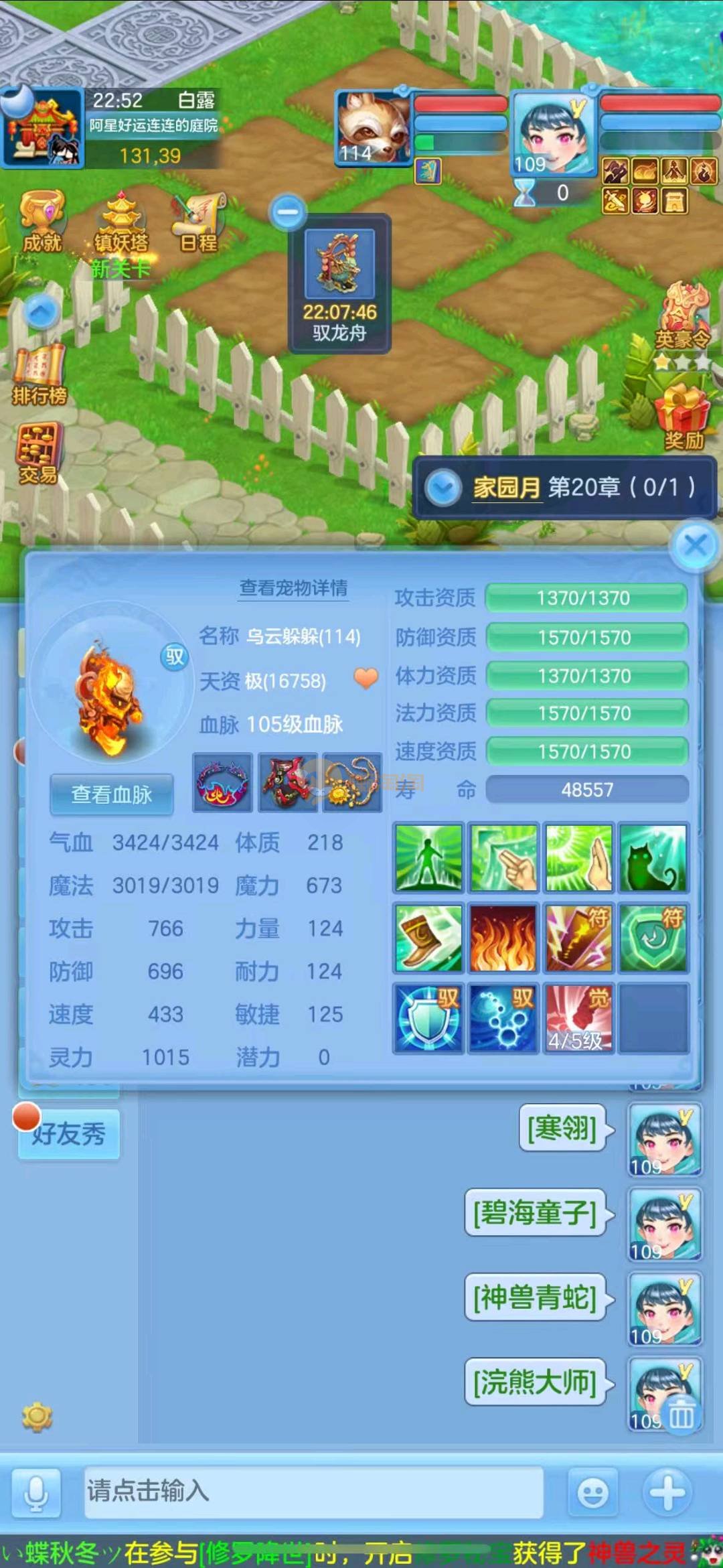Open the [神兽青蛇] chat link
723x1568 pixels.
[x=535, y=1297]
